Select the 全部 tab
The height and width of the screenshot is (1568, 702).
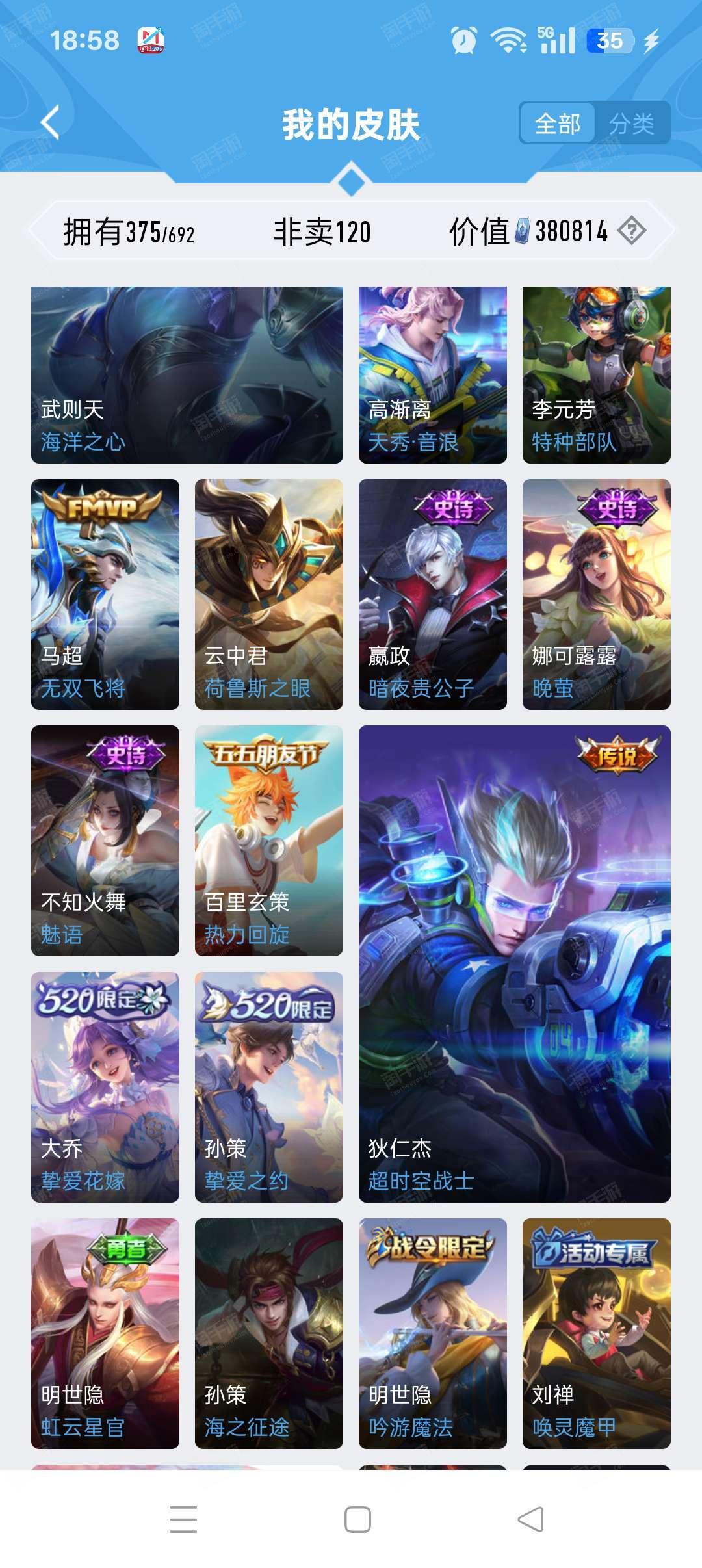(x=558, y=123)
